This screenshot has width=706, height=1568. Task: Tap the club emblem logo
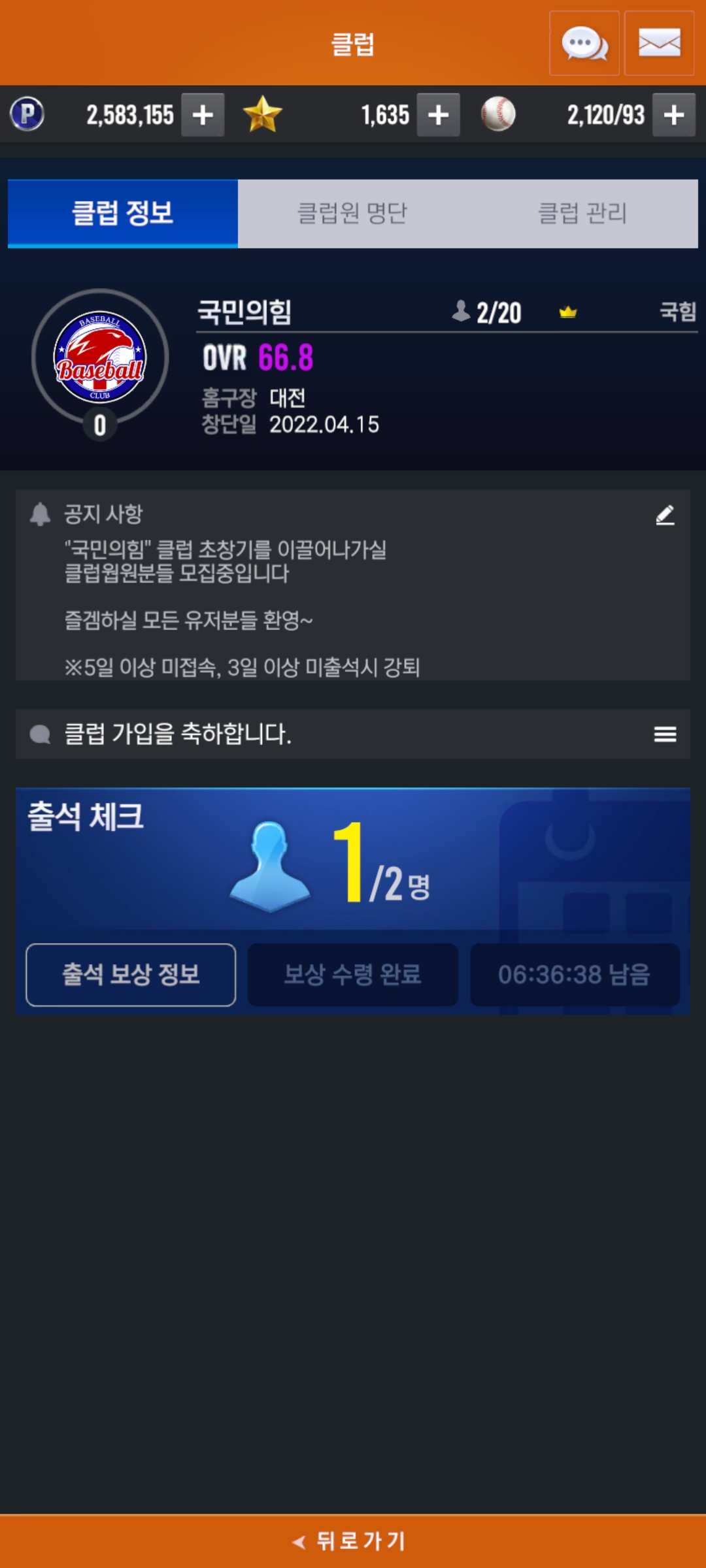tap(100, 357)
